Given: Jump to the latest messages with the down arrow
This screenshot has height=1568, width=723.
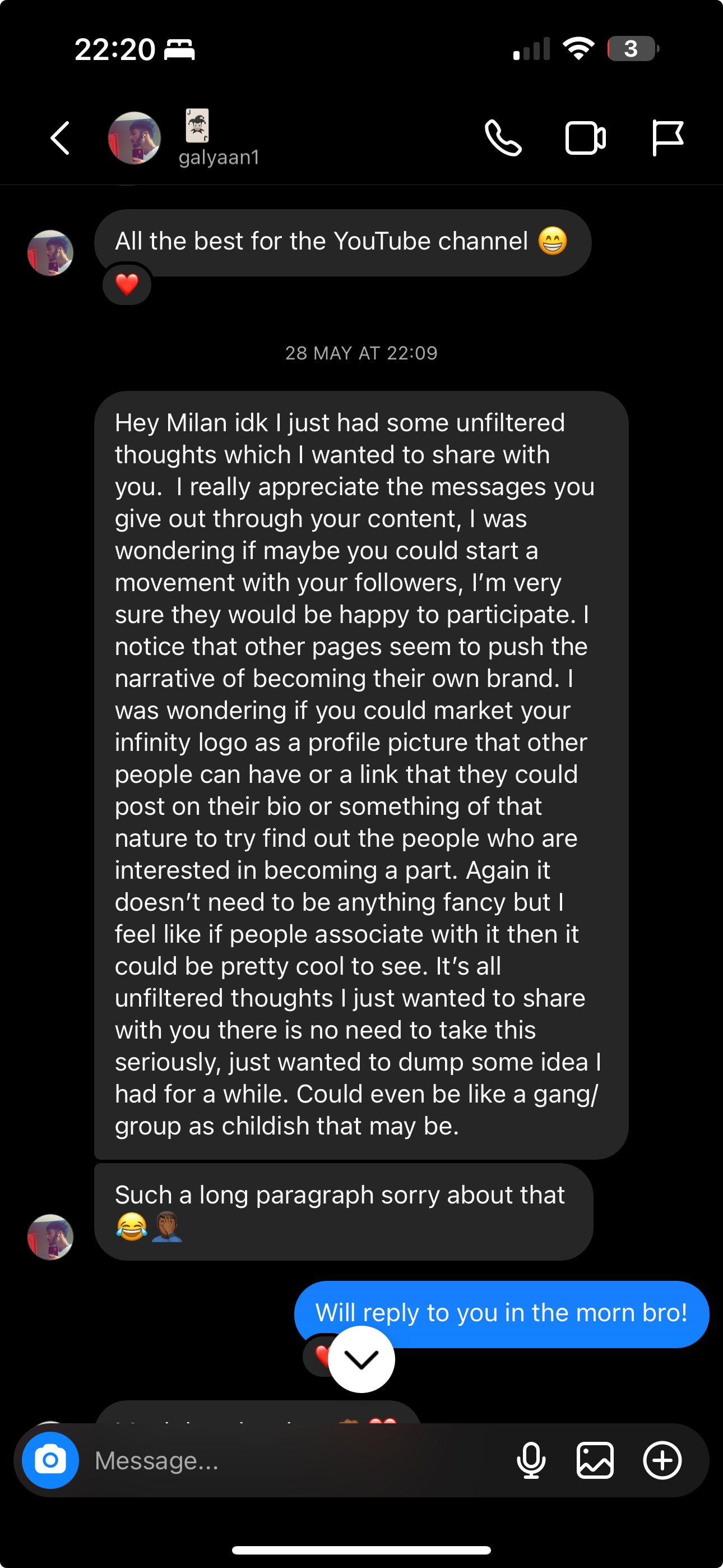Looking at the screenshot, I should (361, 1359).
